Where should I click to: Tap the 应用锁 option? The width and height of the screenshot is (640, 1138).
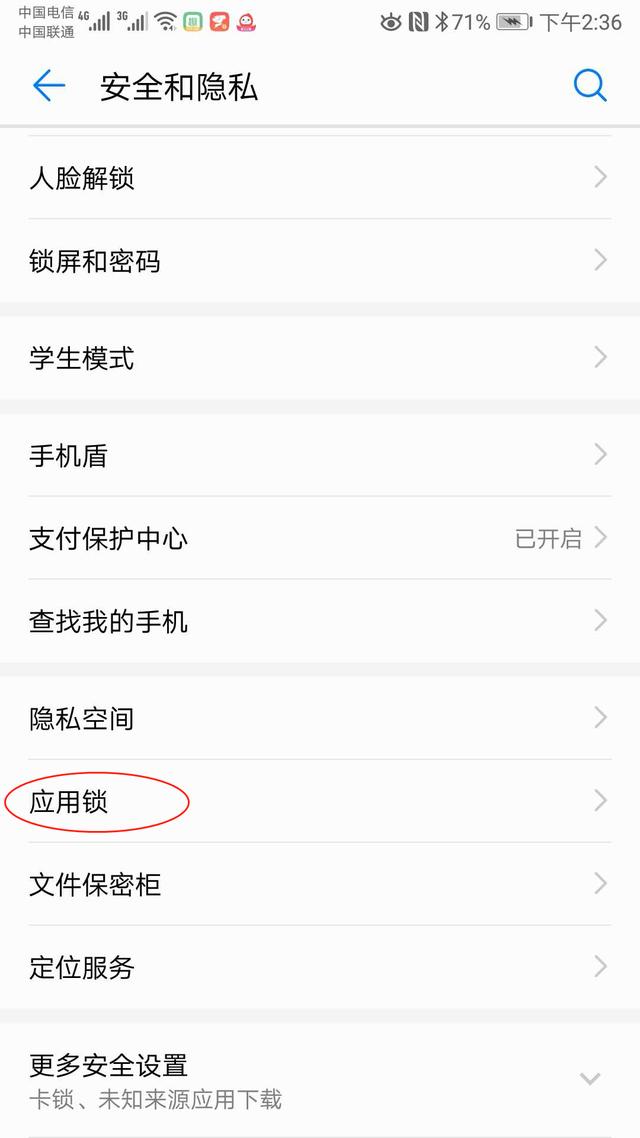[320, 801]
